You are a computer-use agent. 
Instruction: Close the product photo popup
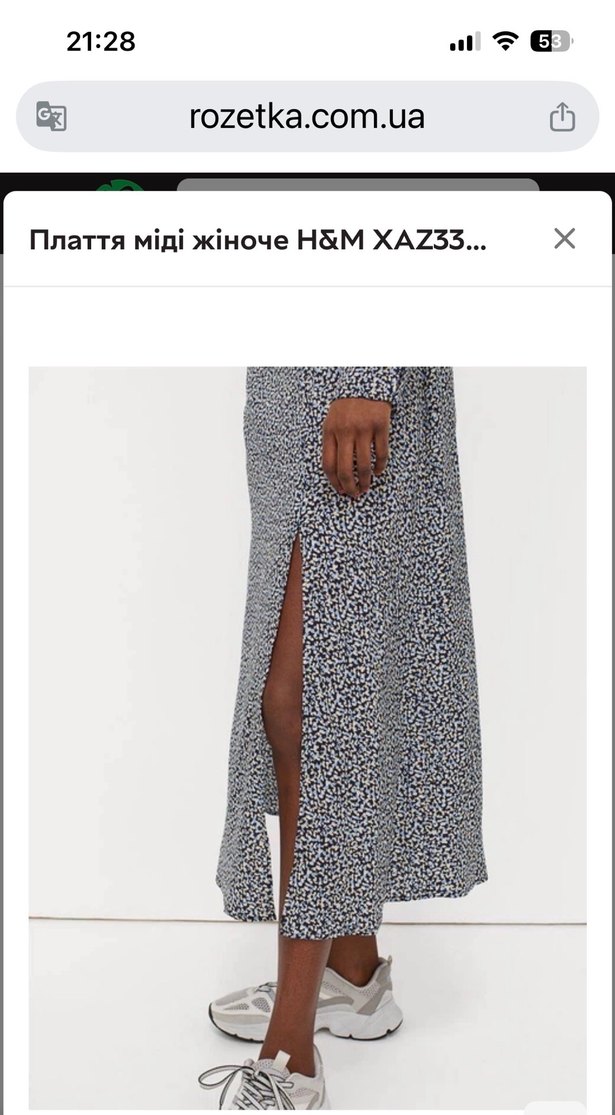(x=565, y=239)
